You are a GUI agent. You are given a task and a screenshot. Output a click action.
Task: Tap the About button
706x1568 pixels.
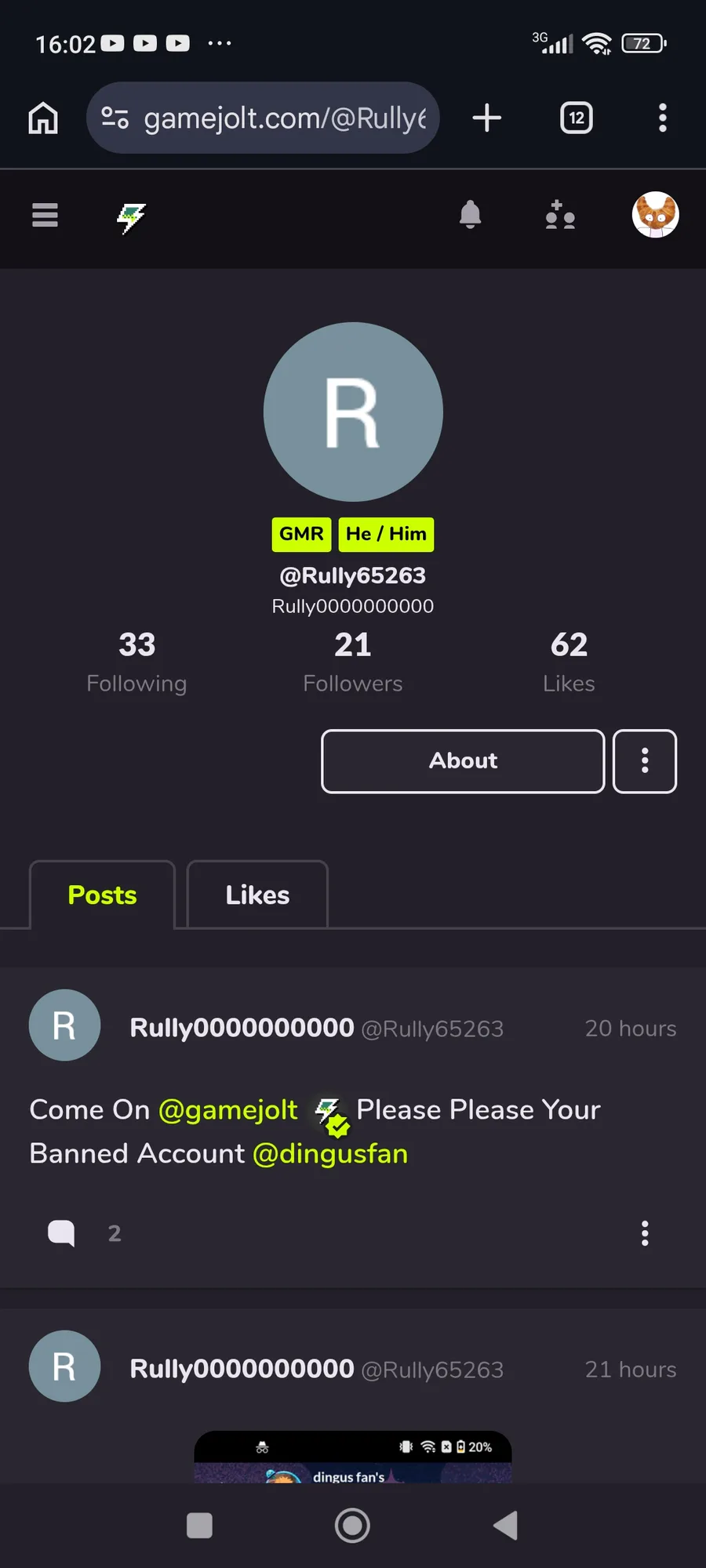click(x=463, y=761)
